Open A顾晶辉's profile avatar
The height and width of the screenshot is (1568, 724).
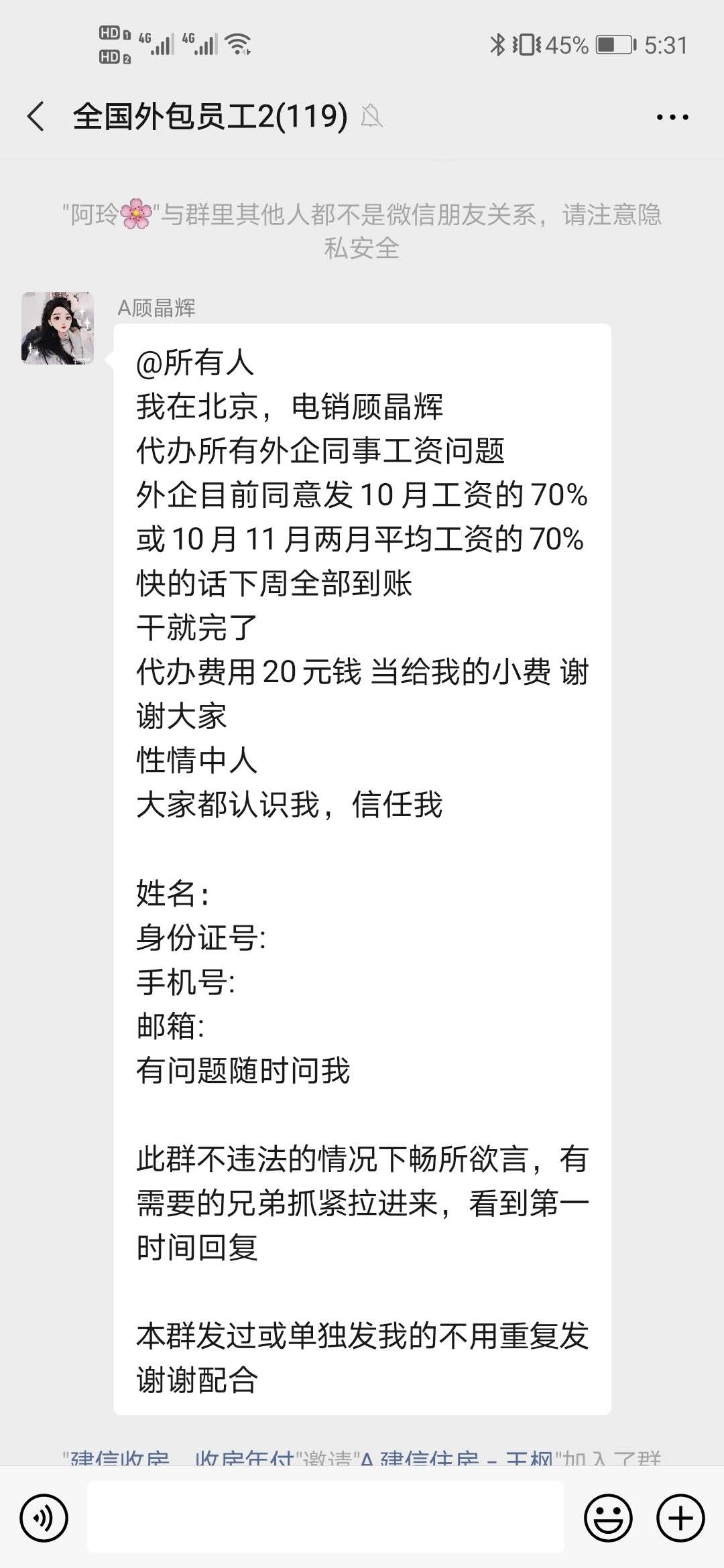(x=58, y=328)
